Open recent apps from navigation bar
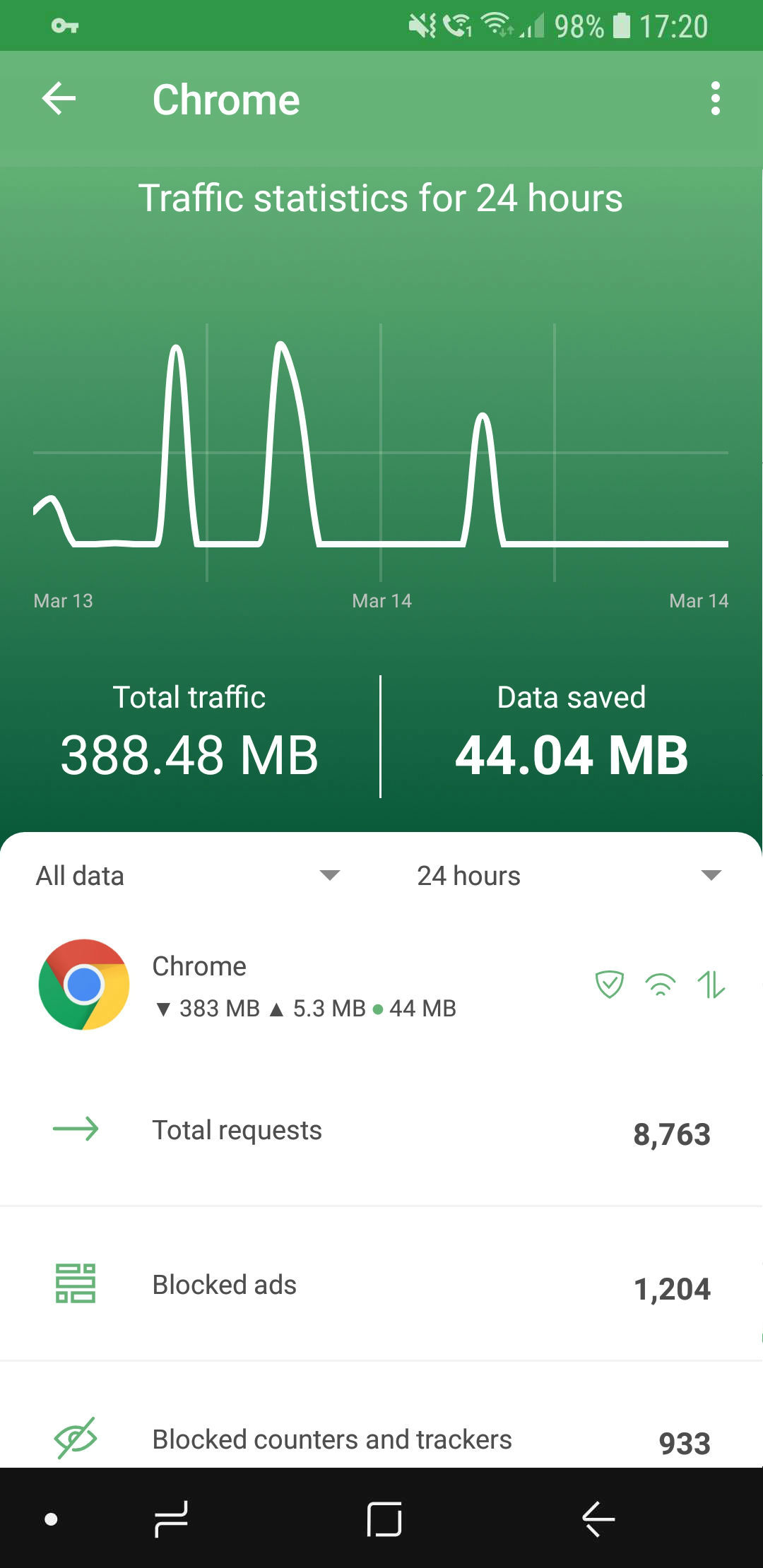Viewport: 763px width, 1568px height. [x=172, y=1519]
